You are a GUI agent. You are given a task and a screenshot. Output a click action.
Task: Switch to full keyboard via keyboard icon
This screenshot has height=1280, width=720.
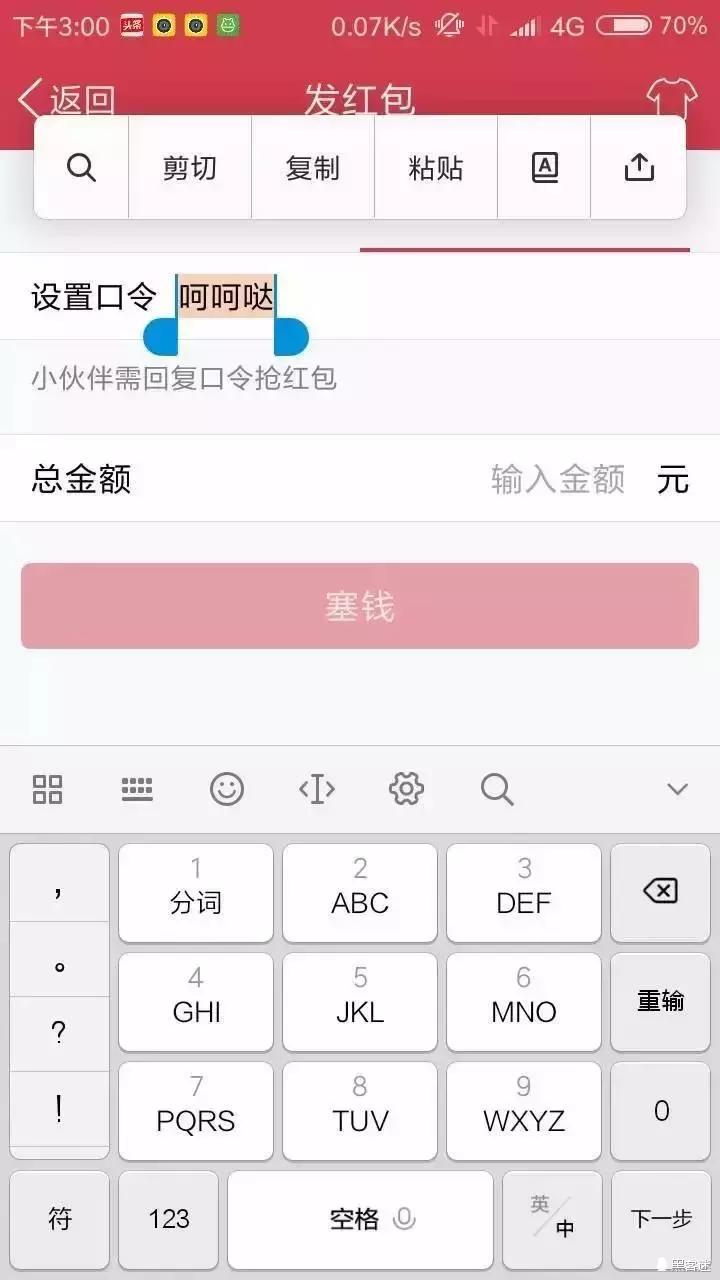tap(137, 789)
